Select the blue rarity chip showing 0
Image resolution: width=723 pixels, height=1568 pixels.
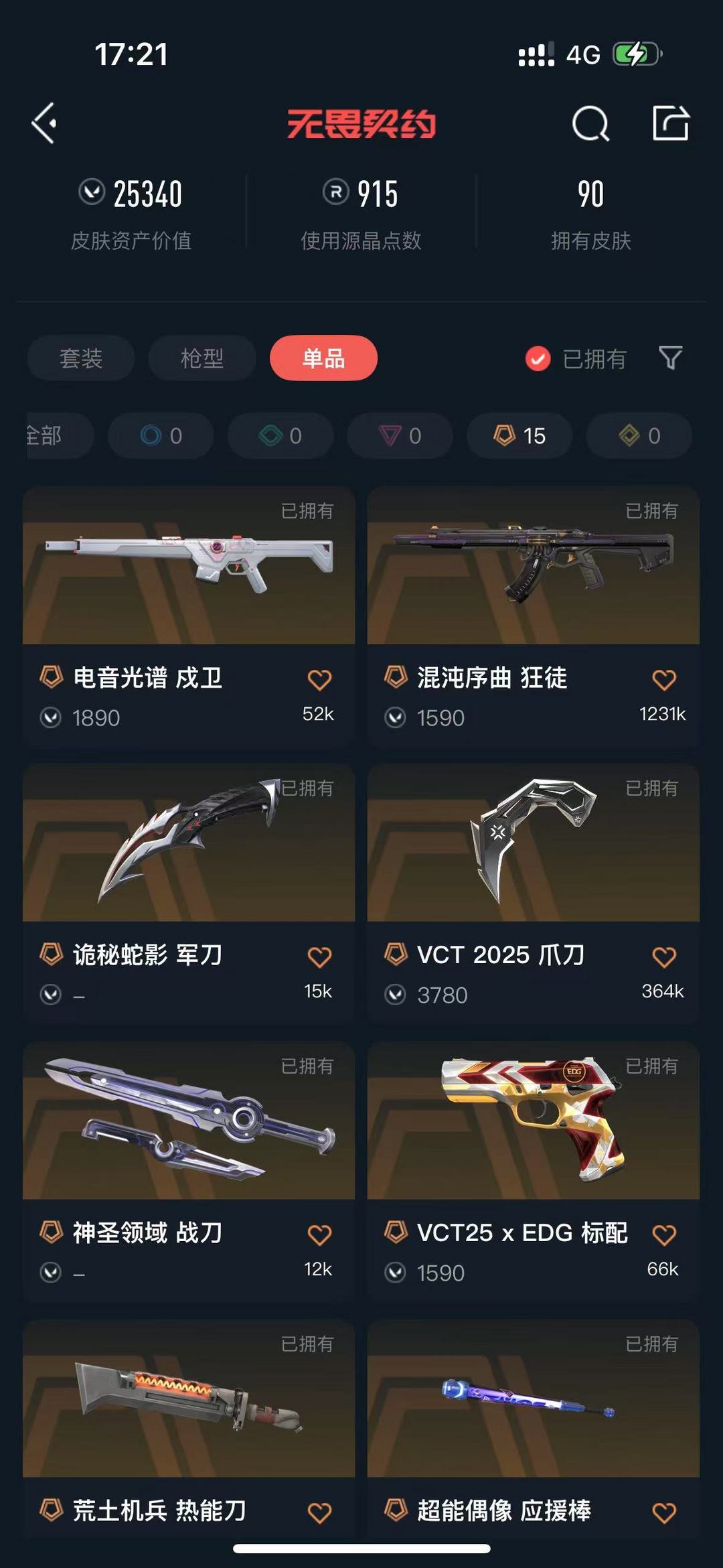(x=161, y=436)
